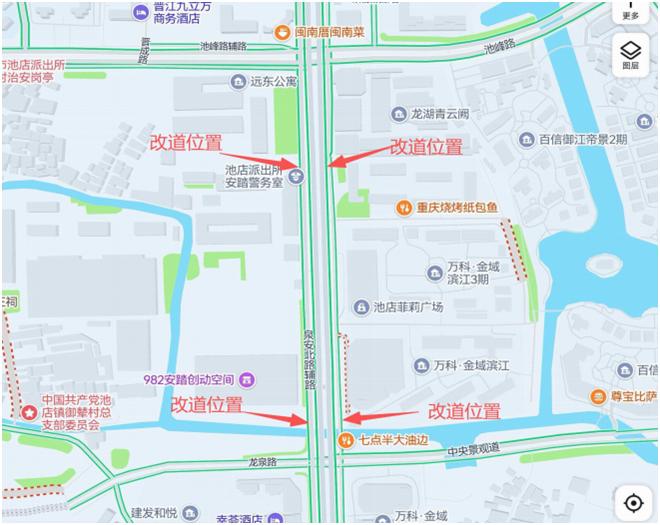The image size is (660, 525).
Task: Open the 闽南厝闽南菜 restaurant marker
Action: point(282,32)
